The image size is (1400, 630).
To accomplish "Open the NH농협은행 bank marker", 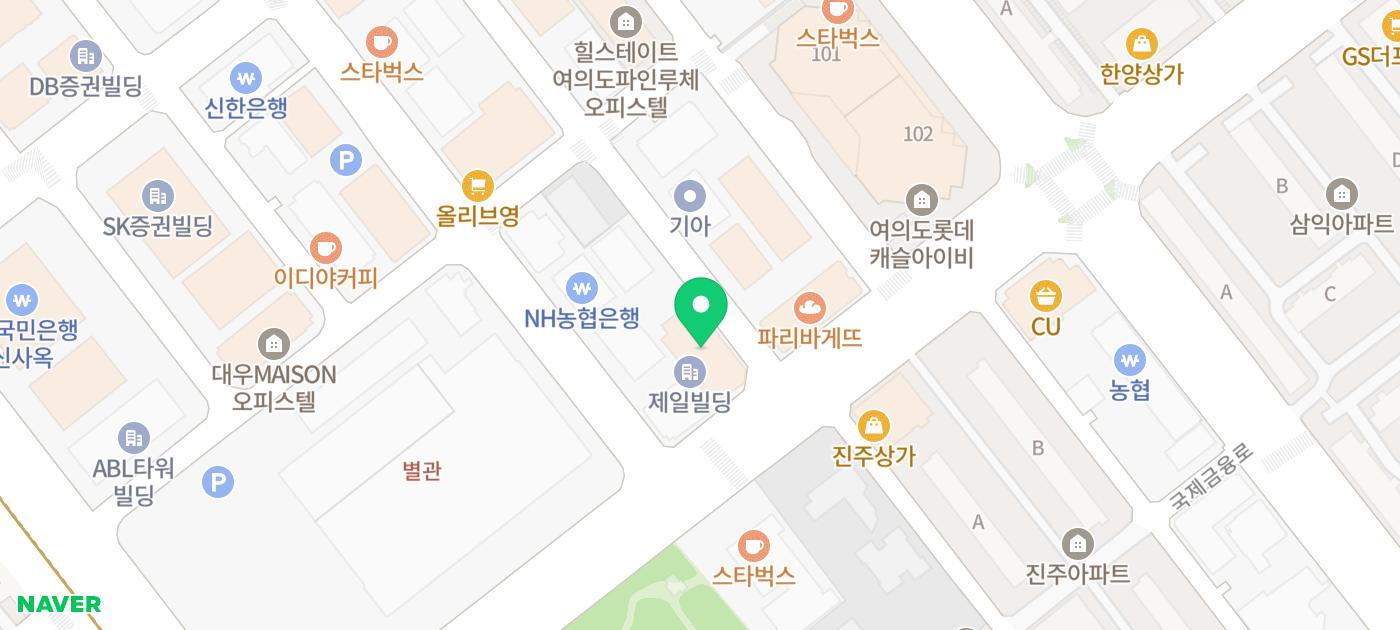I will (x=581, y=290).
